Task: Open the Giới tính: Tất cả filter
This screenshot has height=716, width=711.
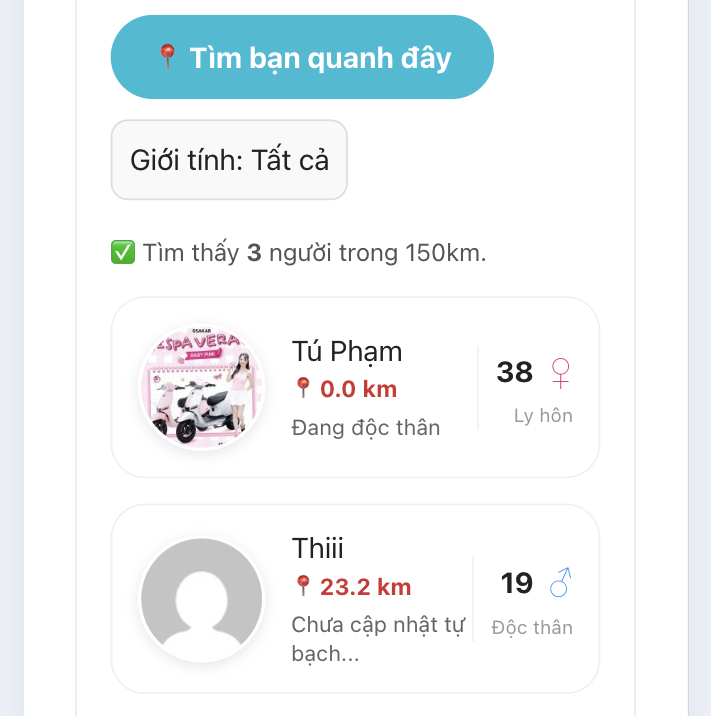Action: (x=229, y=160)
